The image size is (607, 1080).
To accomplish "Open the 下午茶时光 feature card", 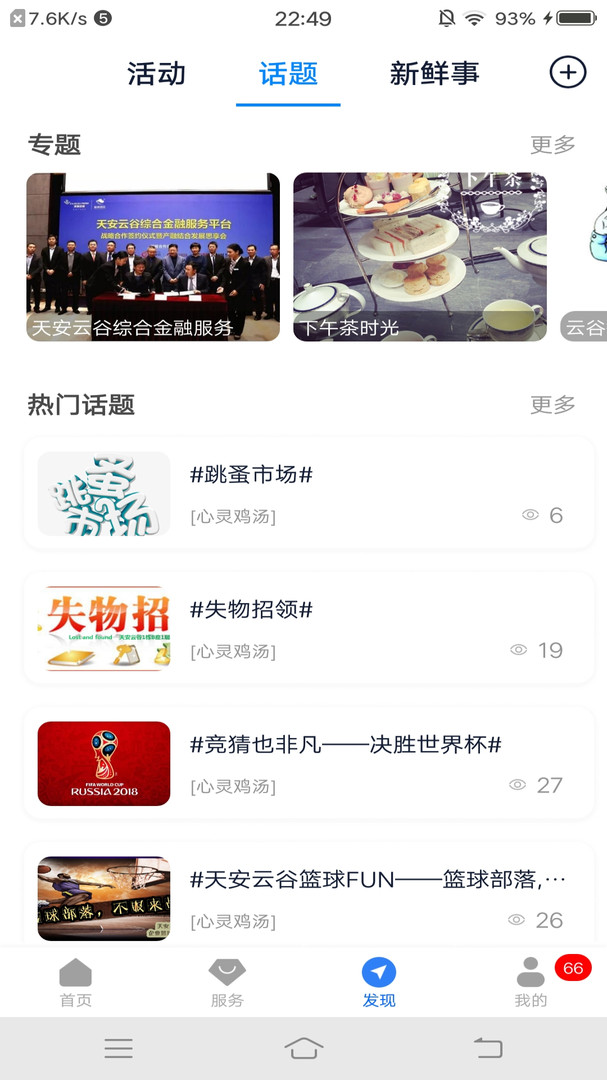I will (x=420, y=257).
